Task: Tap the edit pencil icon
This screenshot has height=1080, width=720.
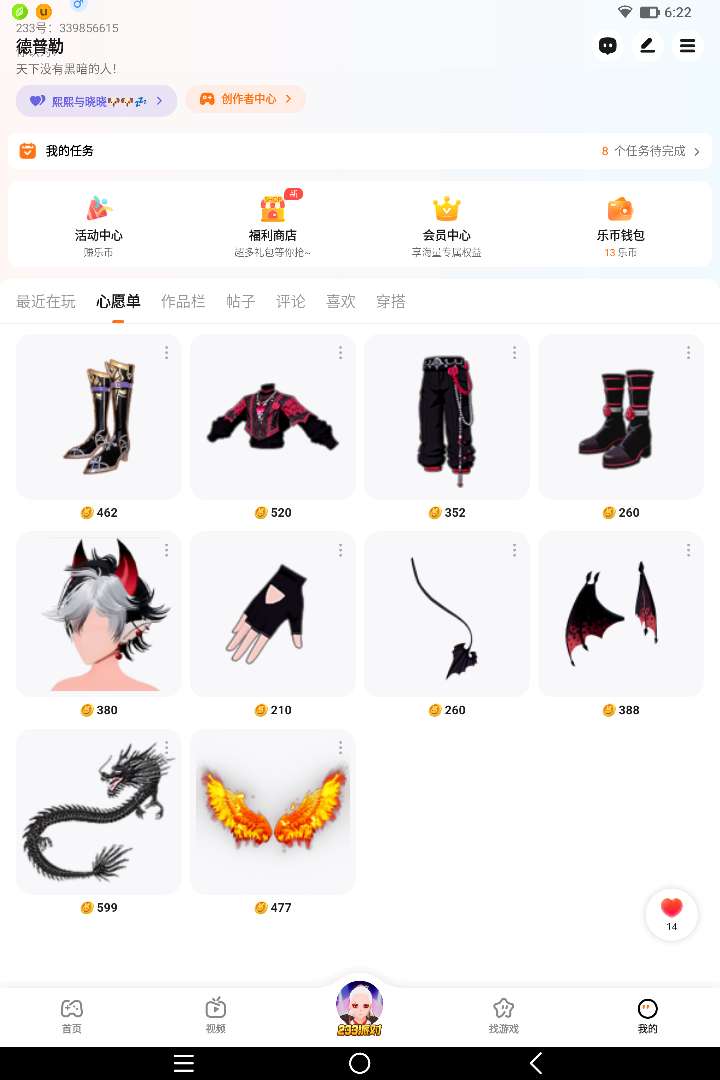Action: 648,46
